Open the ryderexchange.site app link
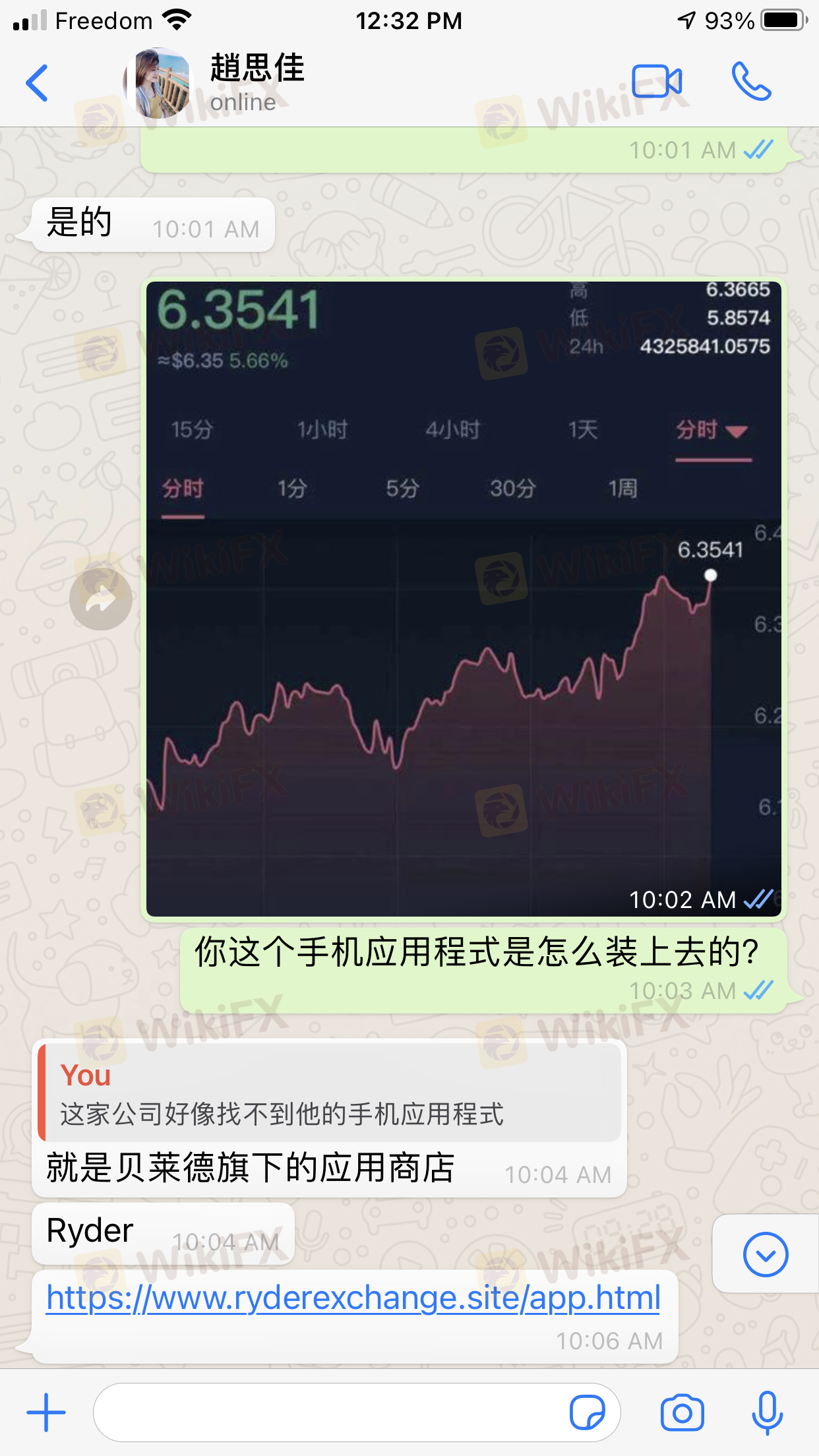 [x=353, y=1298]
